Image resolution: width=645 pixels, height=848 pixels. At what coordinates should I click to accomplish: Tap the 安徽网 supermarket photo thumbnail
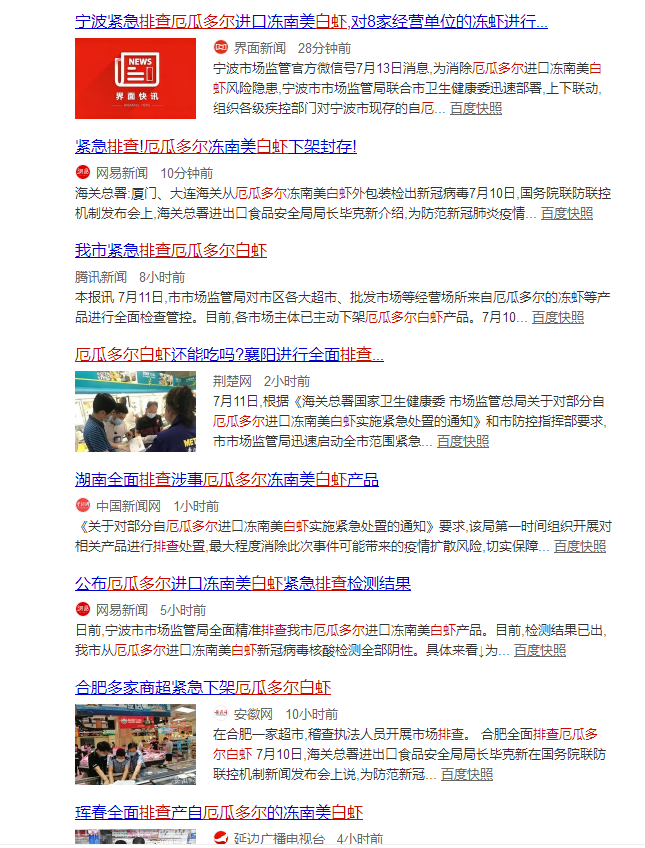(135, 744)
